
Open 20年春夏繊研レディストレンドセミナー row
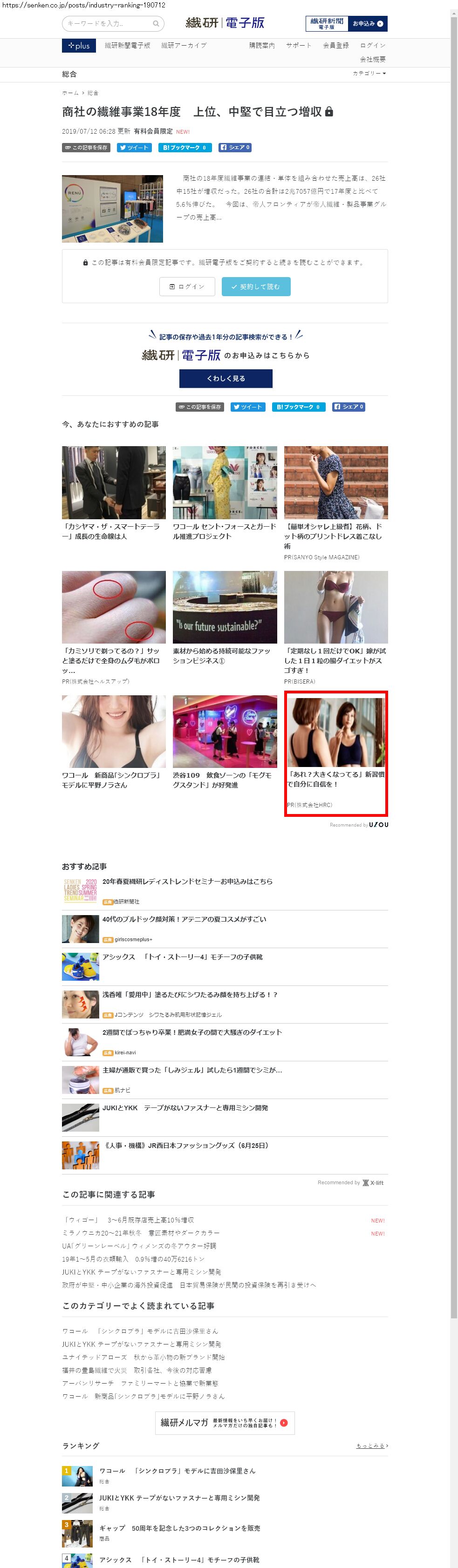click(187, 882)
